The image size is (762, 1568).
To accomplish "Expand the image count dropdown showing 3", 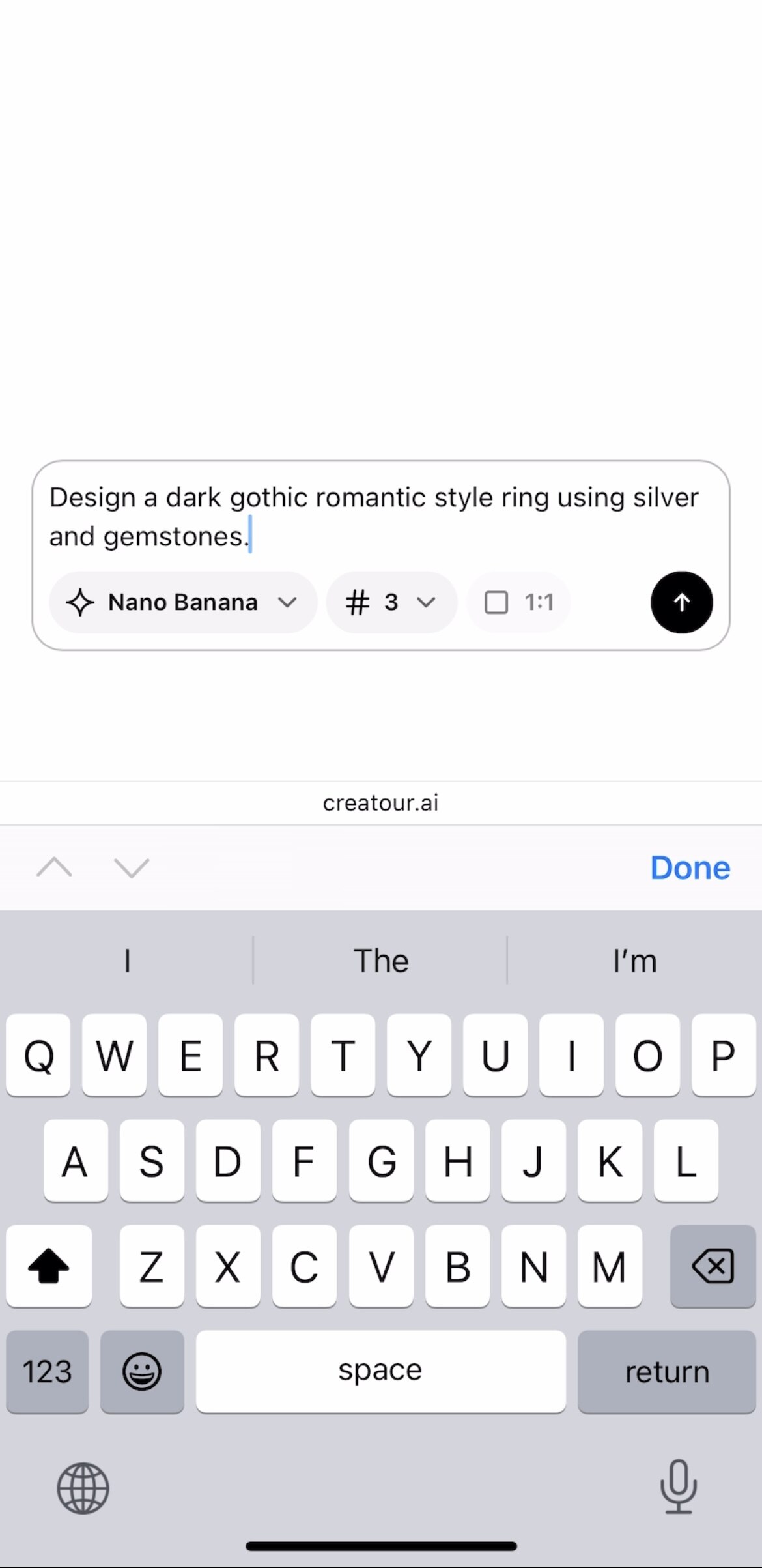I will click(391, 602).
